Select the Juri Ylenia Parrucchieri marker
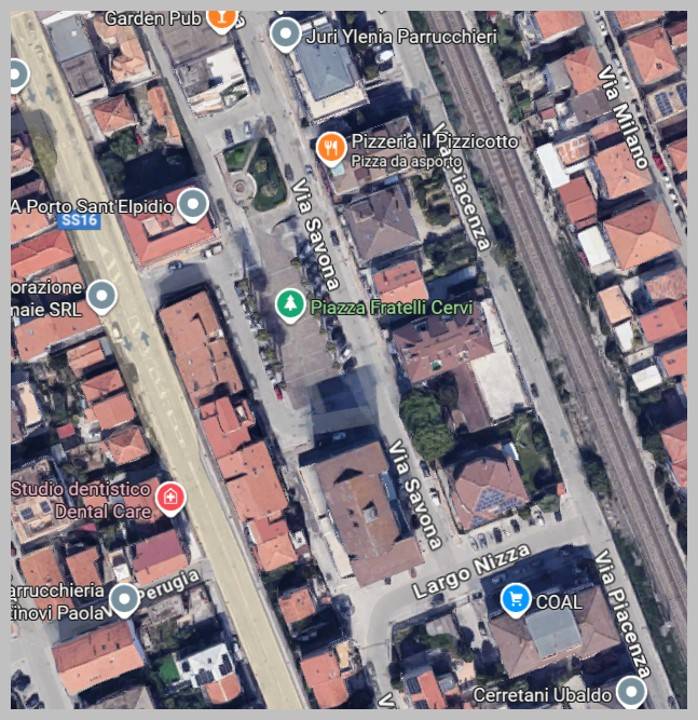Viewport: 698px width, 720px height. click(286, 36)
